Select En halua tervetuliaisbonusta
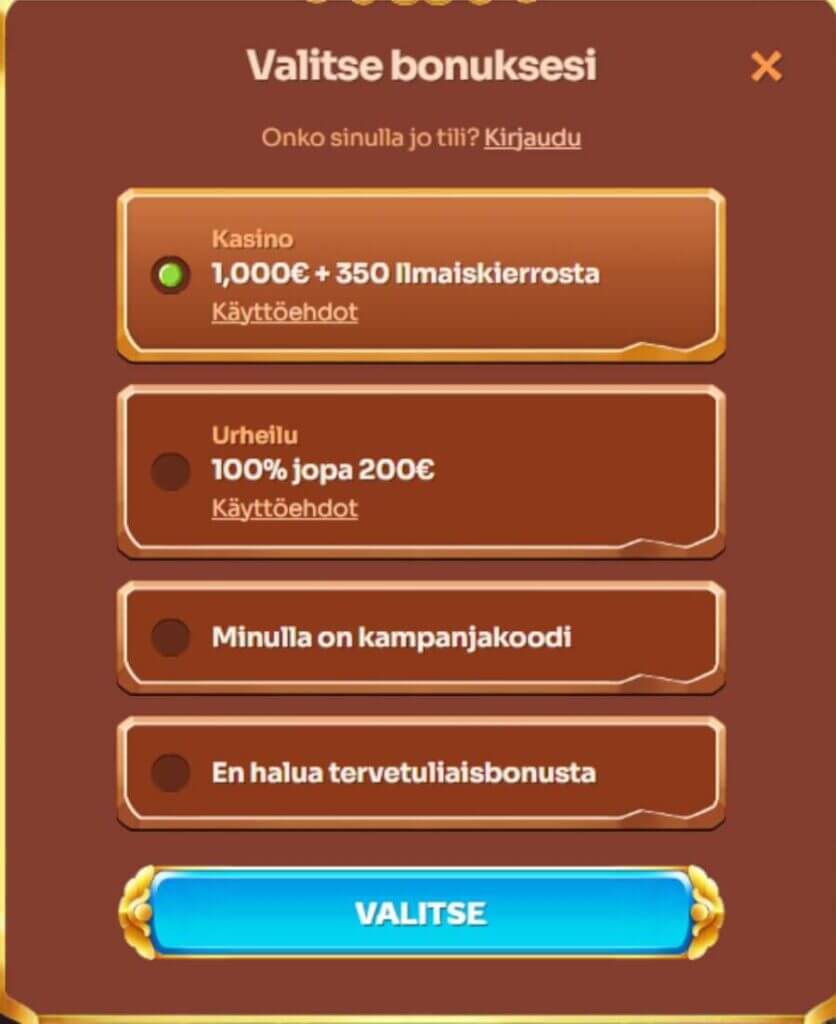The height and width of the screenshot is (1024, 836). (x=170, y=772)
